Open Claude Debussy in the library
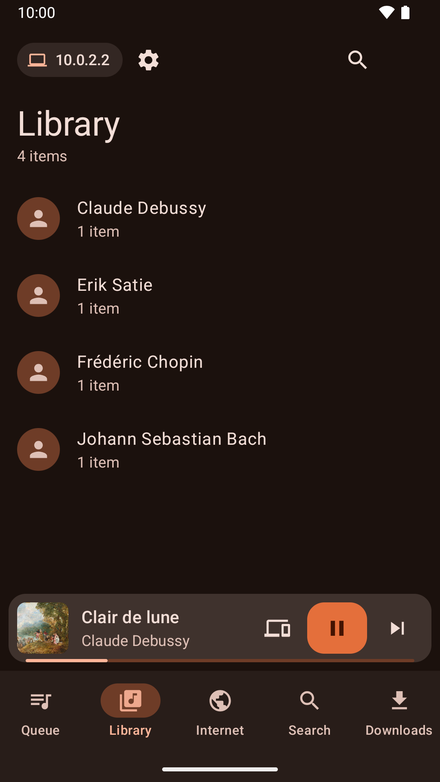Image resolution: width=440 pixels, height=782 pixels. pos(220,218)
